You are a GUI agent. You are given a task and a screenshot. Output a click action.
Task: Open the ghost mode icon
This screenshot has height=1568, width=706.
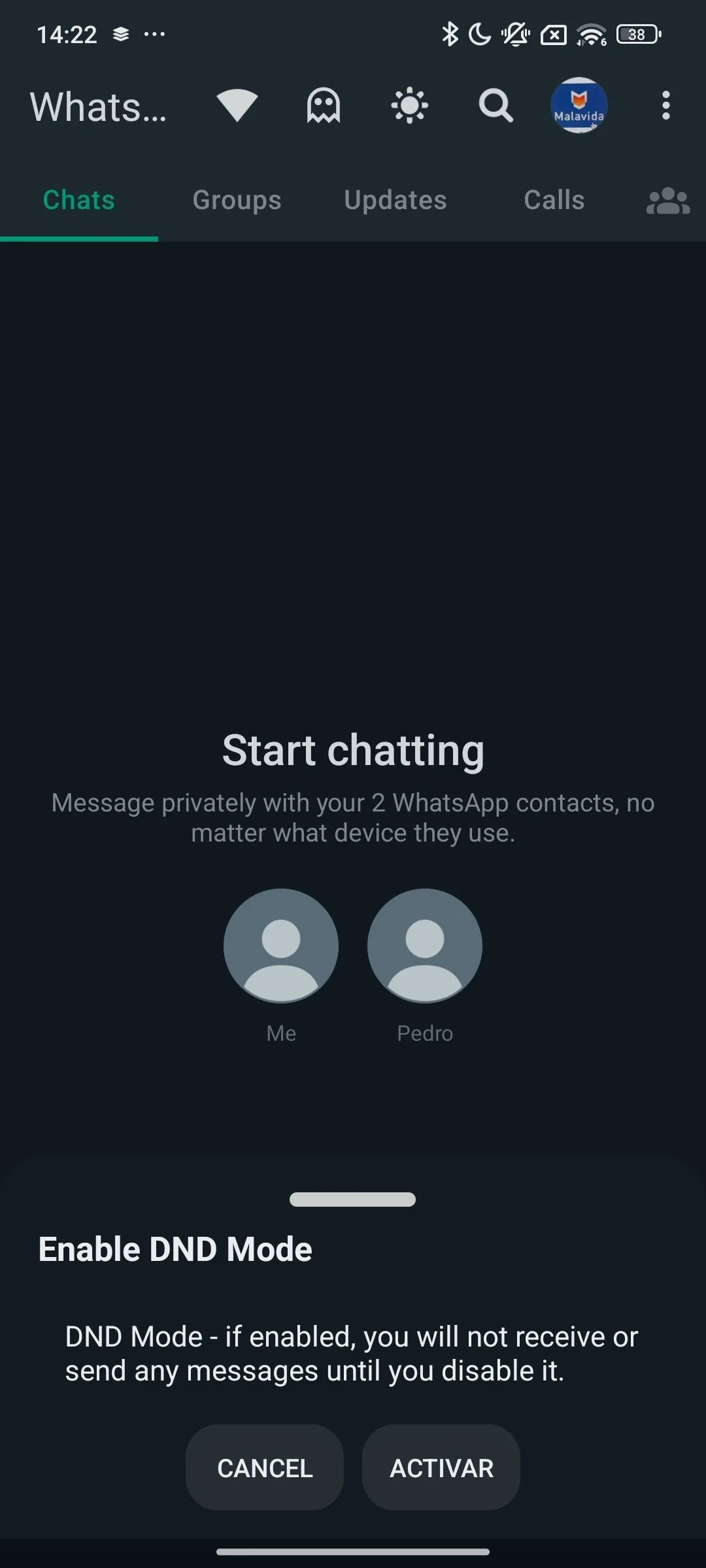tap(324, 106)
